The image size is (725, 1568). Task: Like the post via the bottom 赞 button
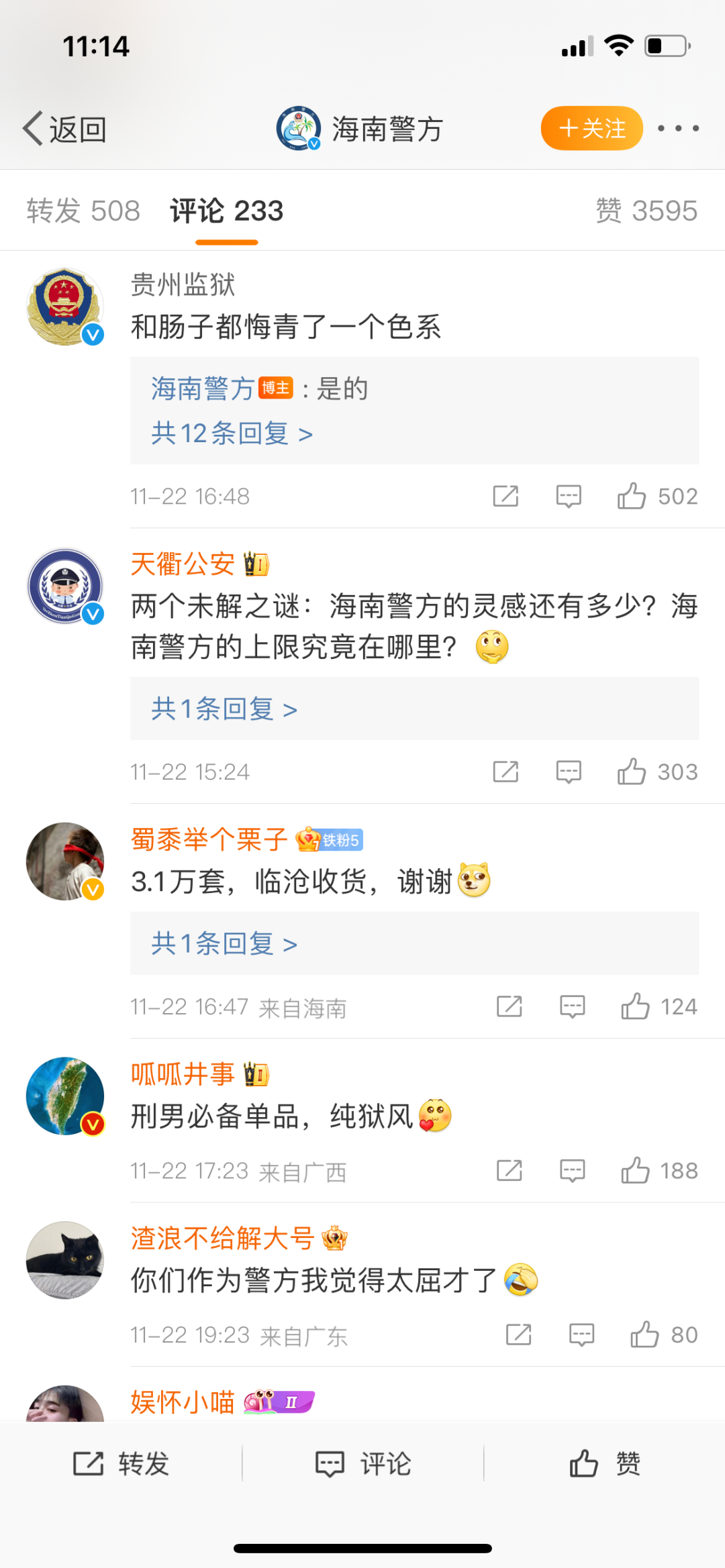click(605, 1463)
